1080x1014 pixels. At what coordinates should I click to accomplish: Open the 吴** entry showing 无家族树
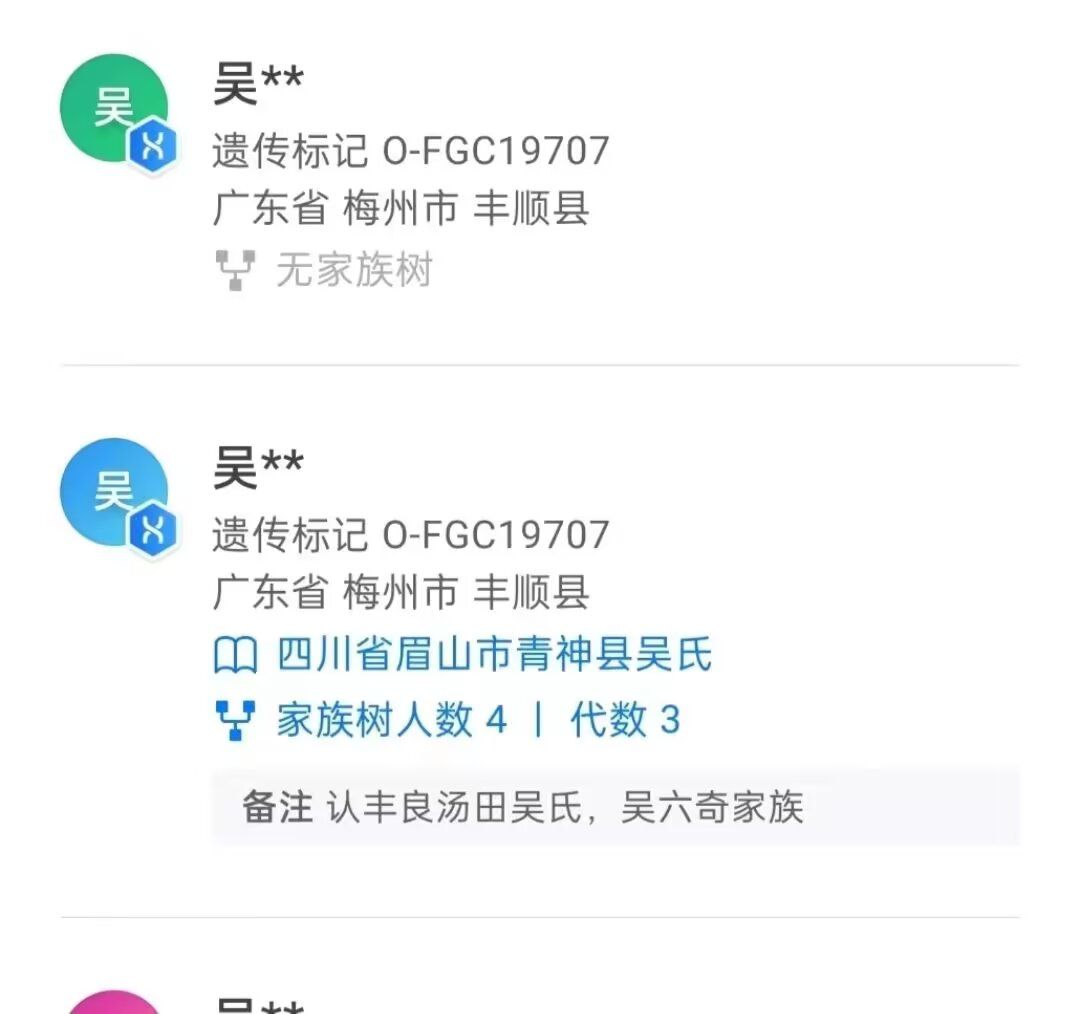258,84
